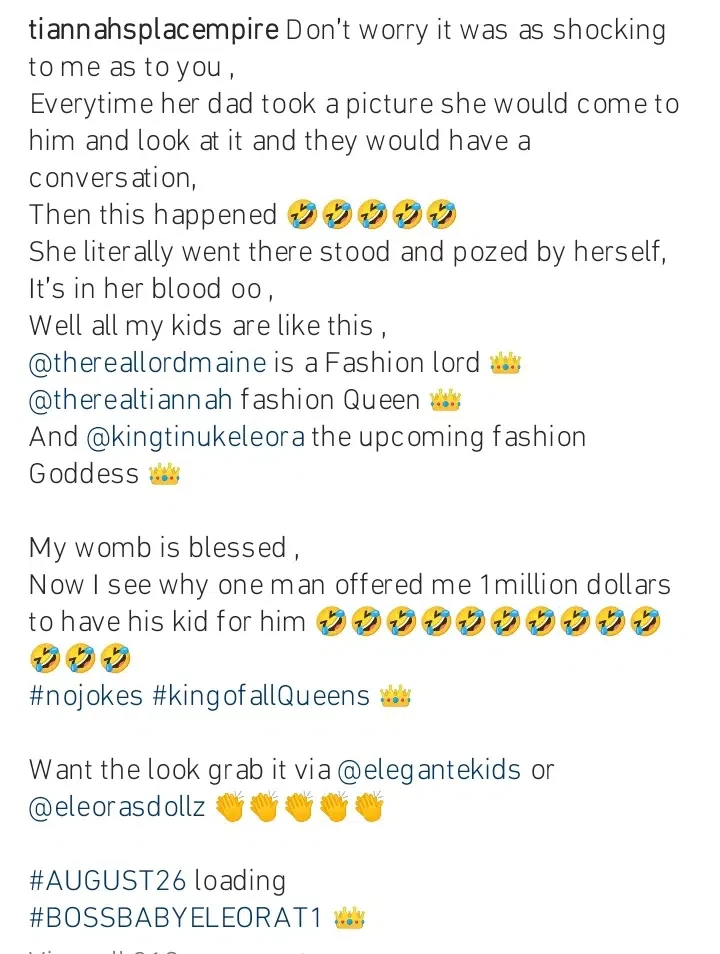
Task: Open the @eleorasdollz mention
Action: tap(118, 807)
